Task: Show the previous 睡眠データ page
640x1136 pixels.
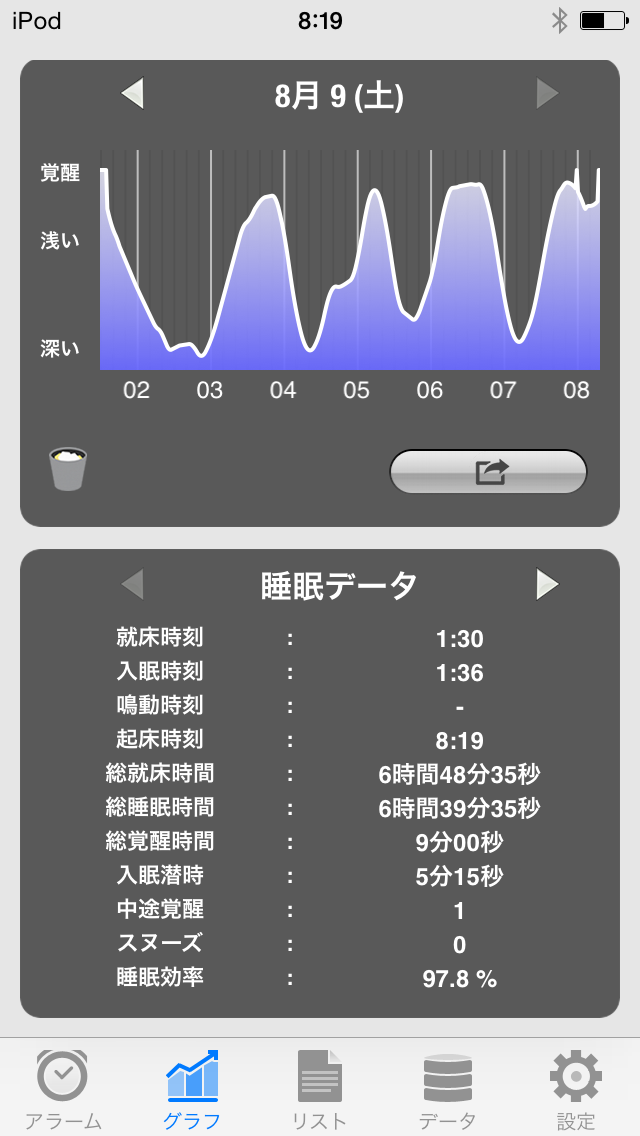Action: [x=132, y=584]
